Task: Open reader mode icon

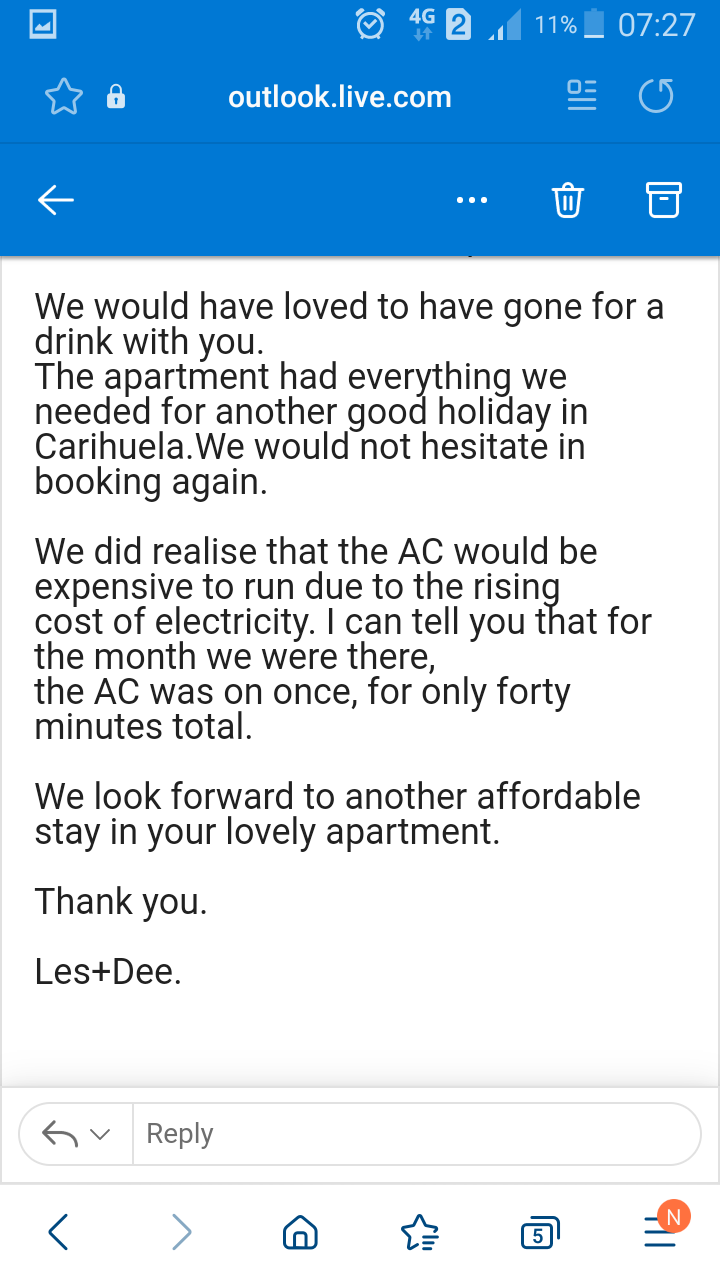Action: [581, 97]
